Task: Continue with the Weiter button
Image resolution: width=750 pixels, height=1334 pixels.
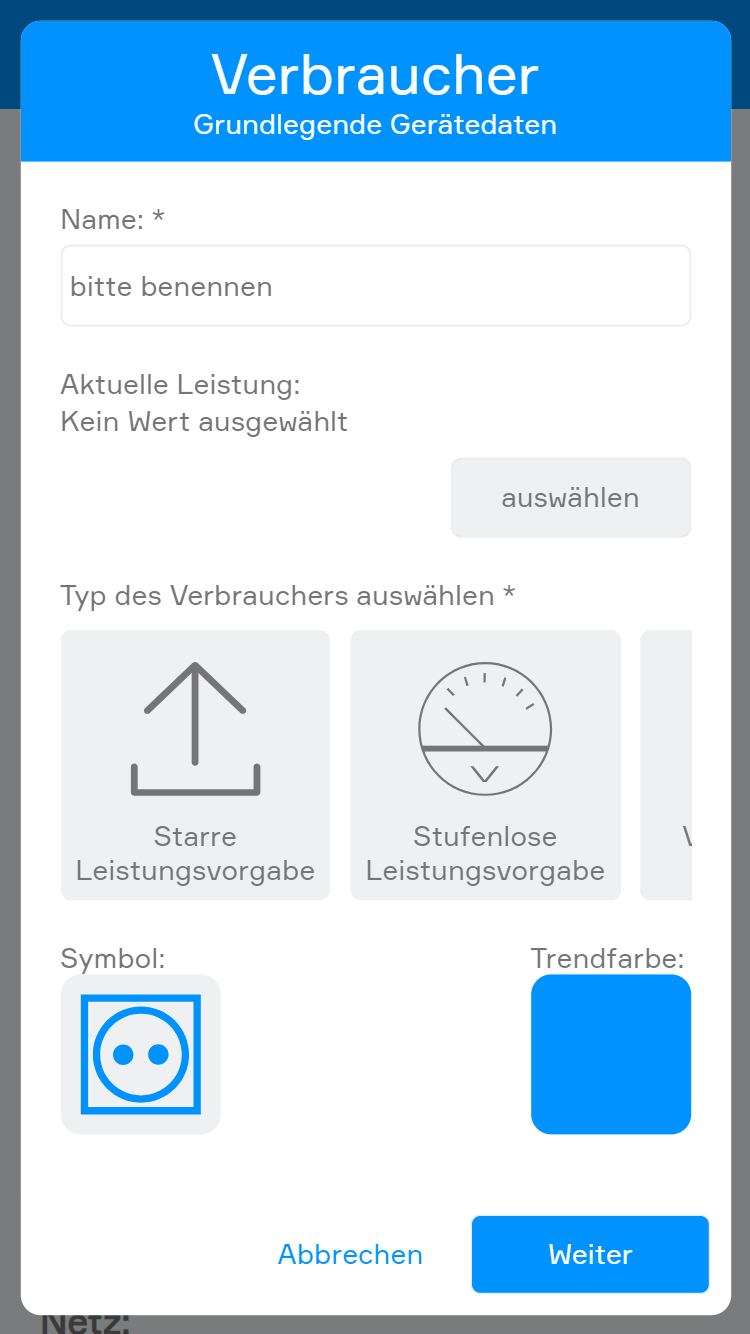Action: click(x=590, y=1254)
